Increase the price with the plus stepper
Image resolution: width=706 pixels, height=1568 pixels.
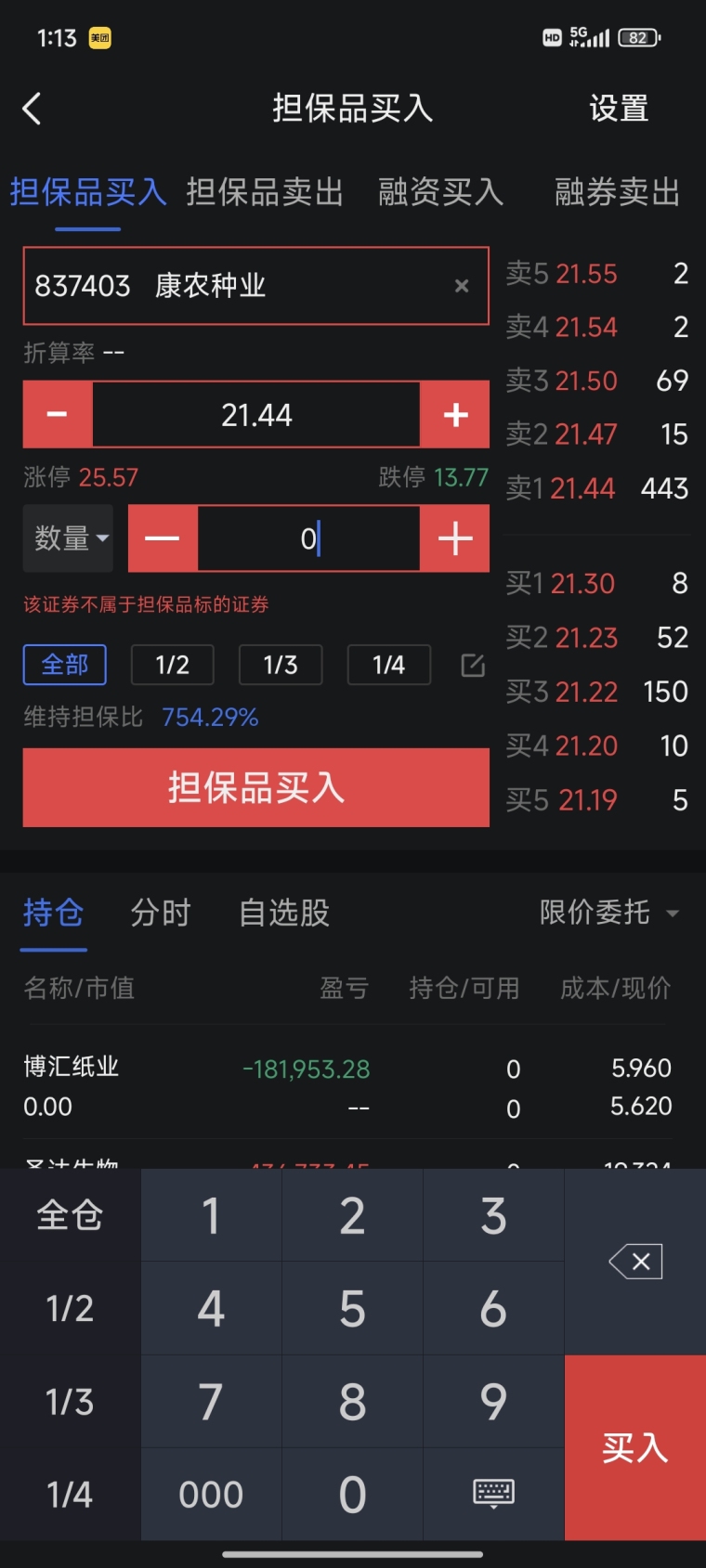455,414
